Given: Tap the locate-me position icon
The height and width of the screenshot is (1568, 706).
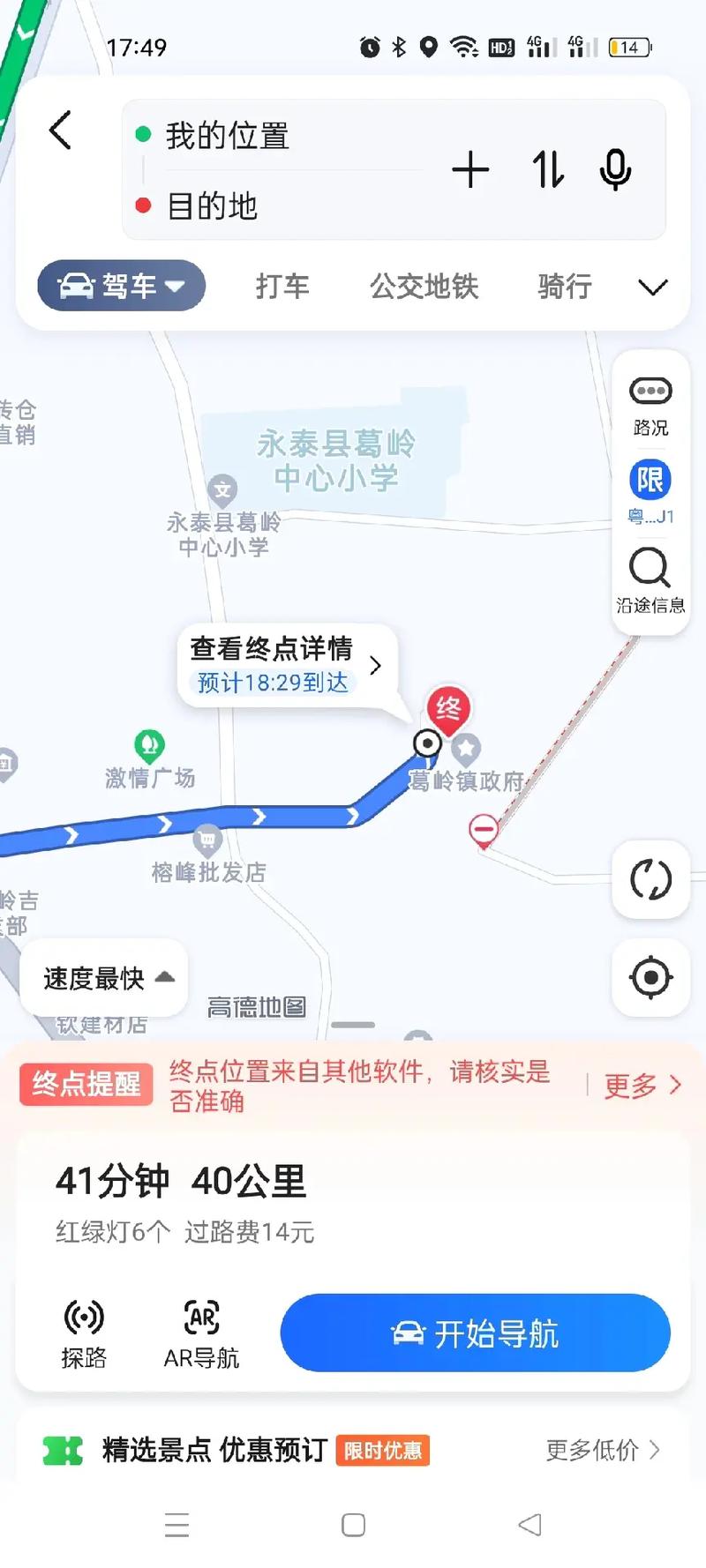Looking at the screenshot, I should pyautogui.click(x=650, y=977).
